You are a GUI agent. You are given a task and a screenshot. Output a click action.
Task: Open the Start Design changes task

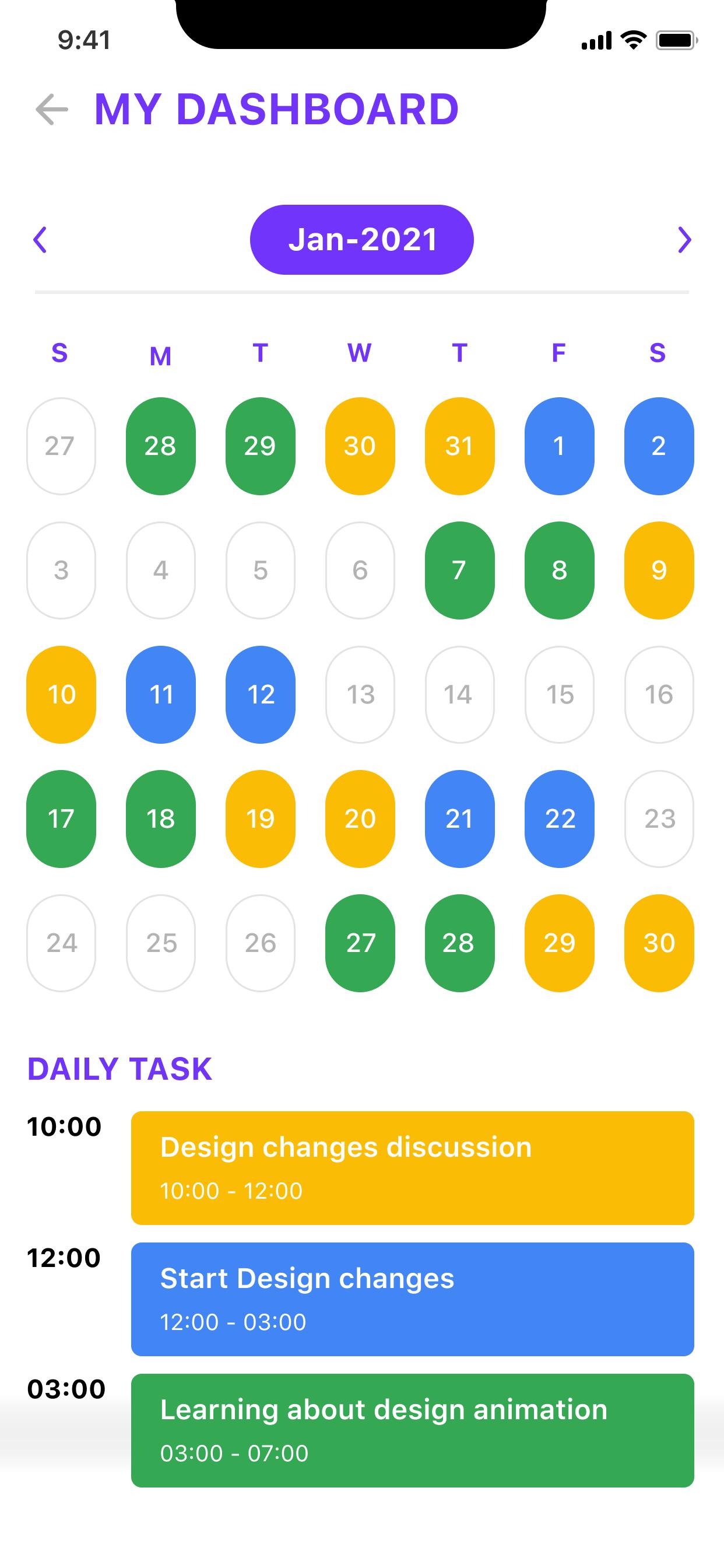click(413, 1300)
